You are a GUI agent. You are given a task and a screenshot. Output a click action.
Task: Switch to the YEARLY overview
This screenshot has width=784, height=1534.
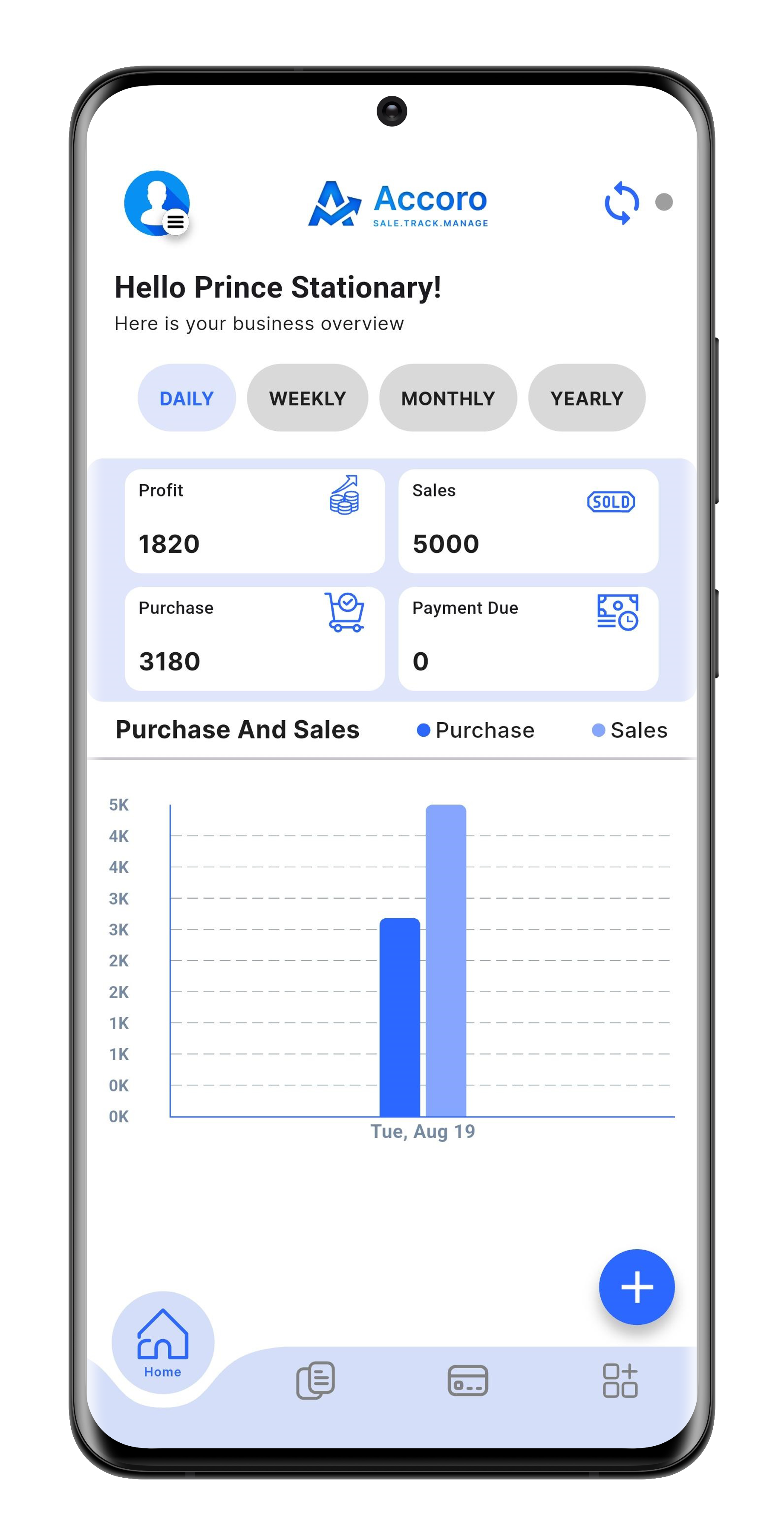[x=586, y=398]
